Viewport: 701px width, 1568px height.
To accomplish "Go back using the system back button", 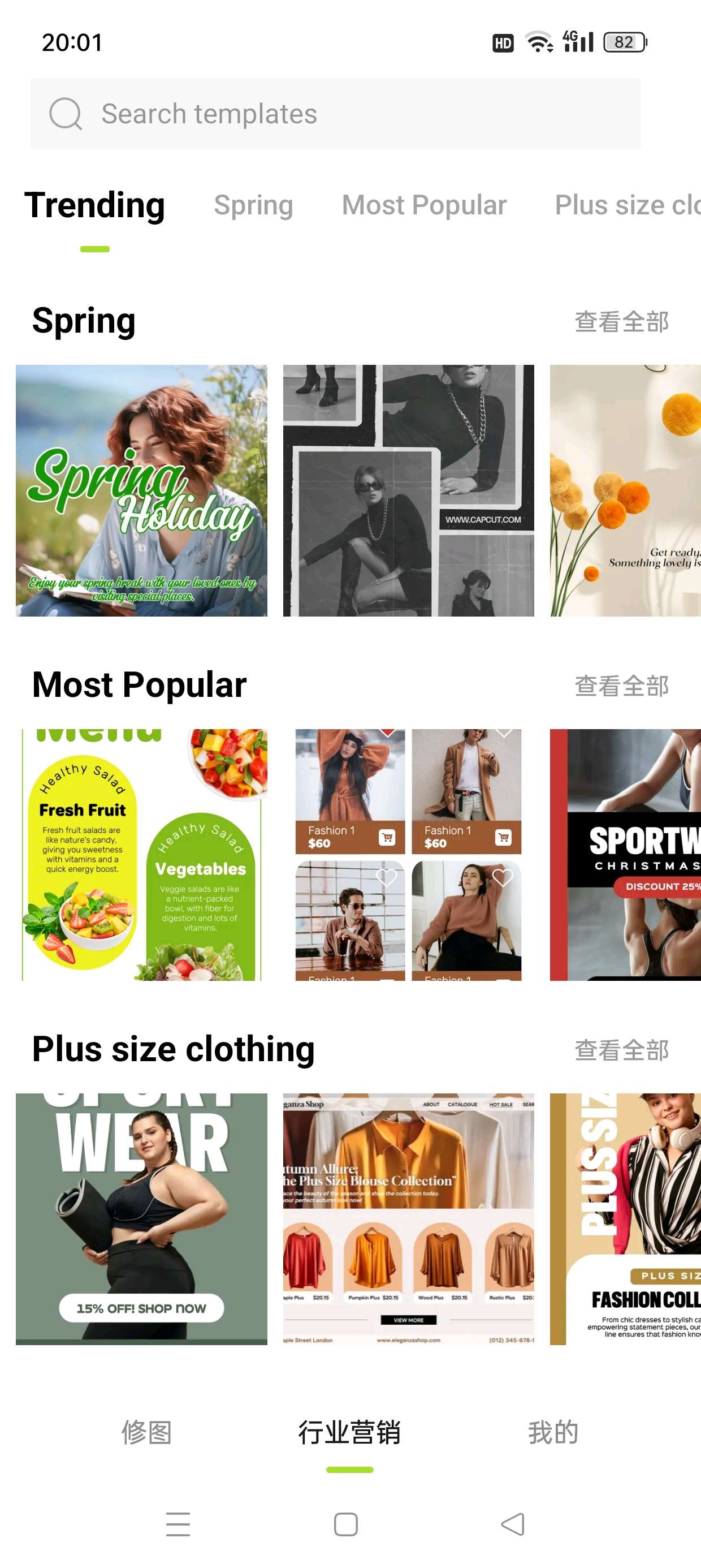I will [512, 1524].
